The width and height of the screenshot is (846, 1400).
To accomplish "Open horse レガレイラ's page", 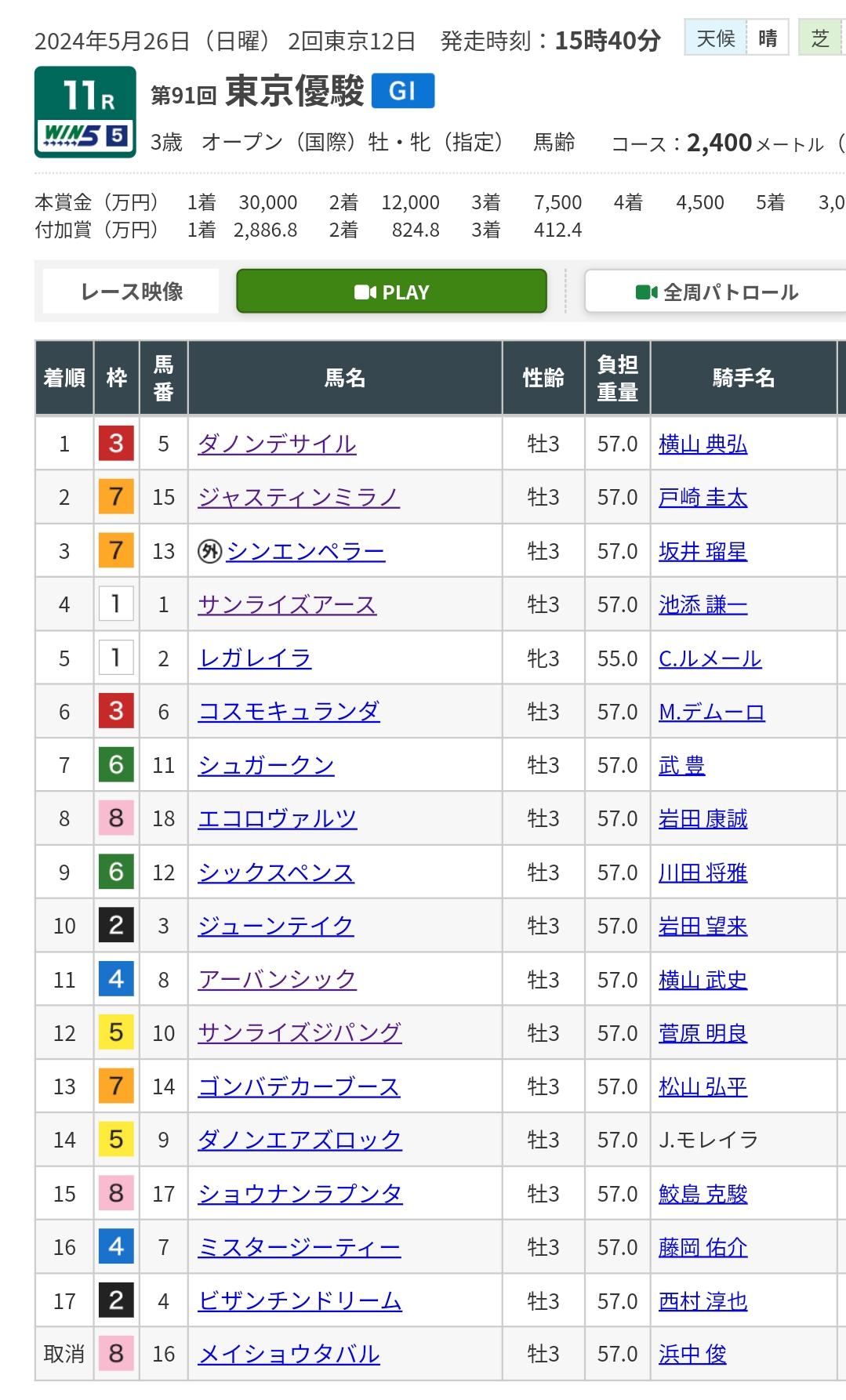I will [x=255, y=658].
